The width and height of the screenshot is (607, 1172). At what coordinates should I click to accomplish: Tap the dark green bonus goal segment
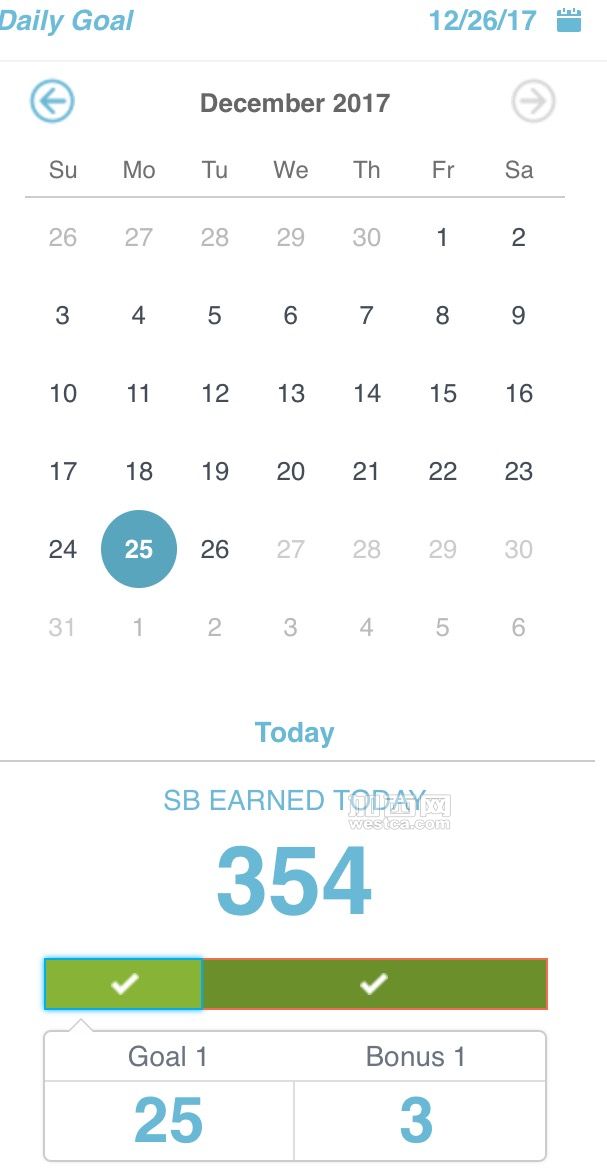click(375, 984)
